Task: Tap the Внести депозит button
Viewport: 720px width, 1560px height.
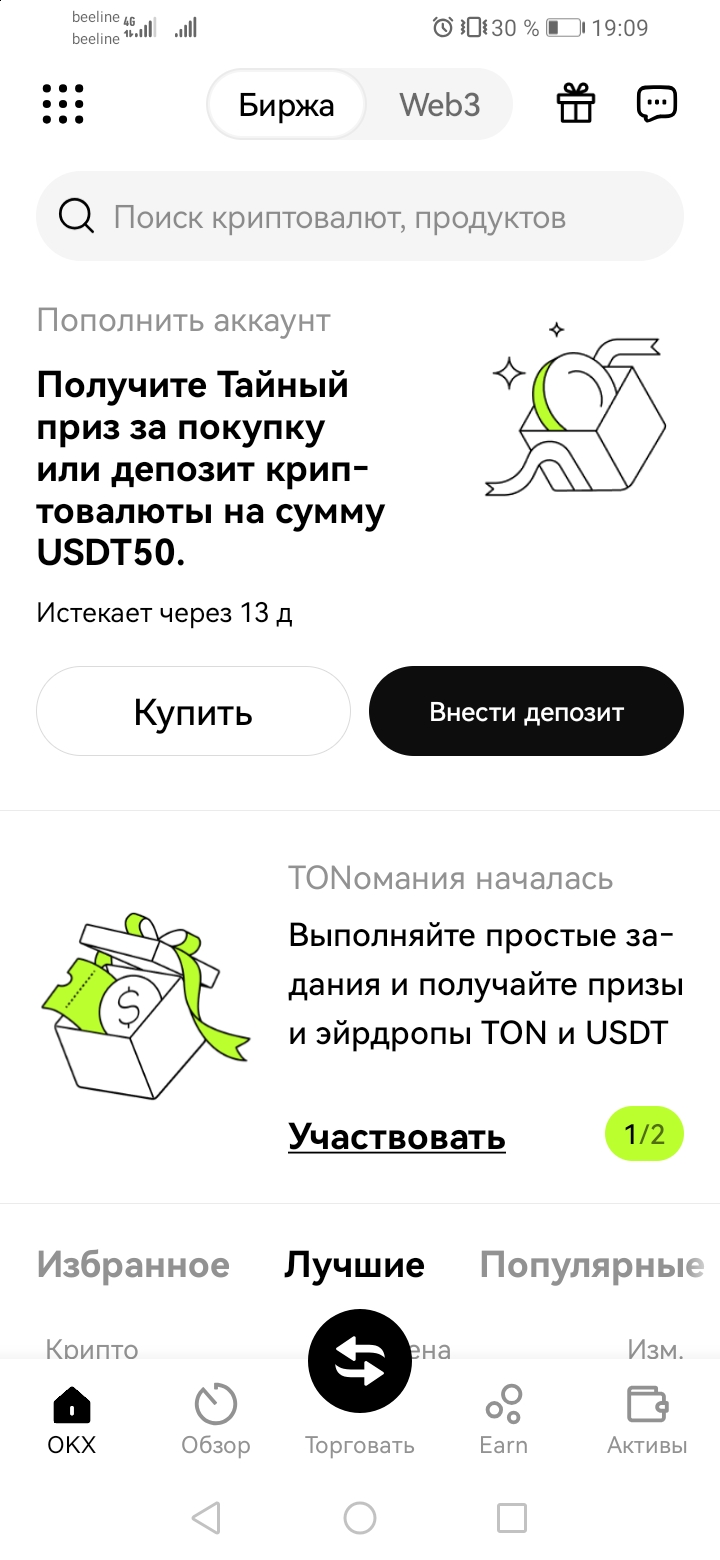Action: 526,712
